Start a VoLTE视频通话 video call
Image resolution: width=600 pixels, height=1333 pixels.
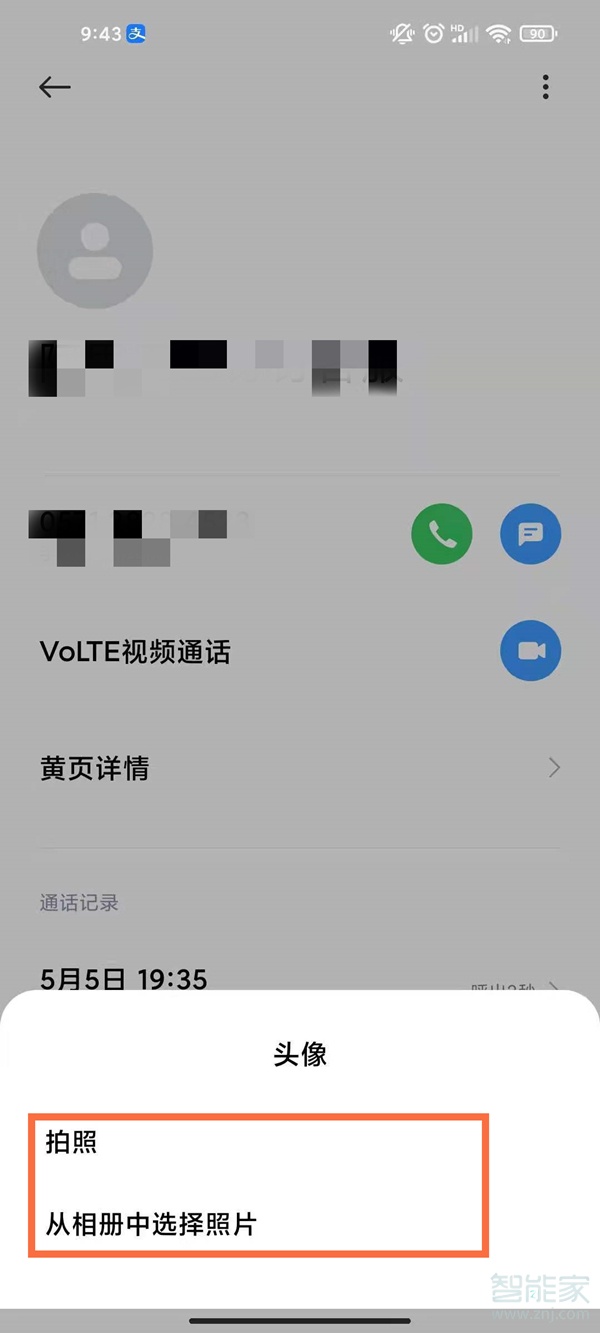tap(530, 651)
